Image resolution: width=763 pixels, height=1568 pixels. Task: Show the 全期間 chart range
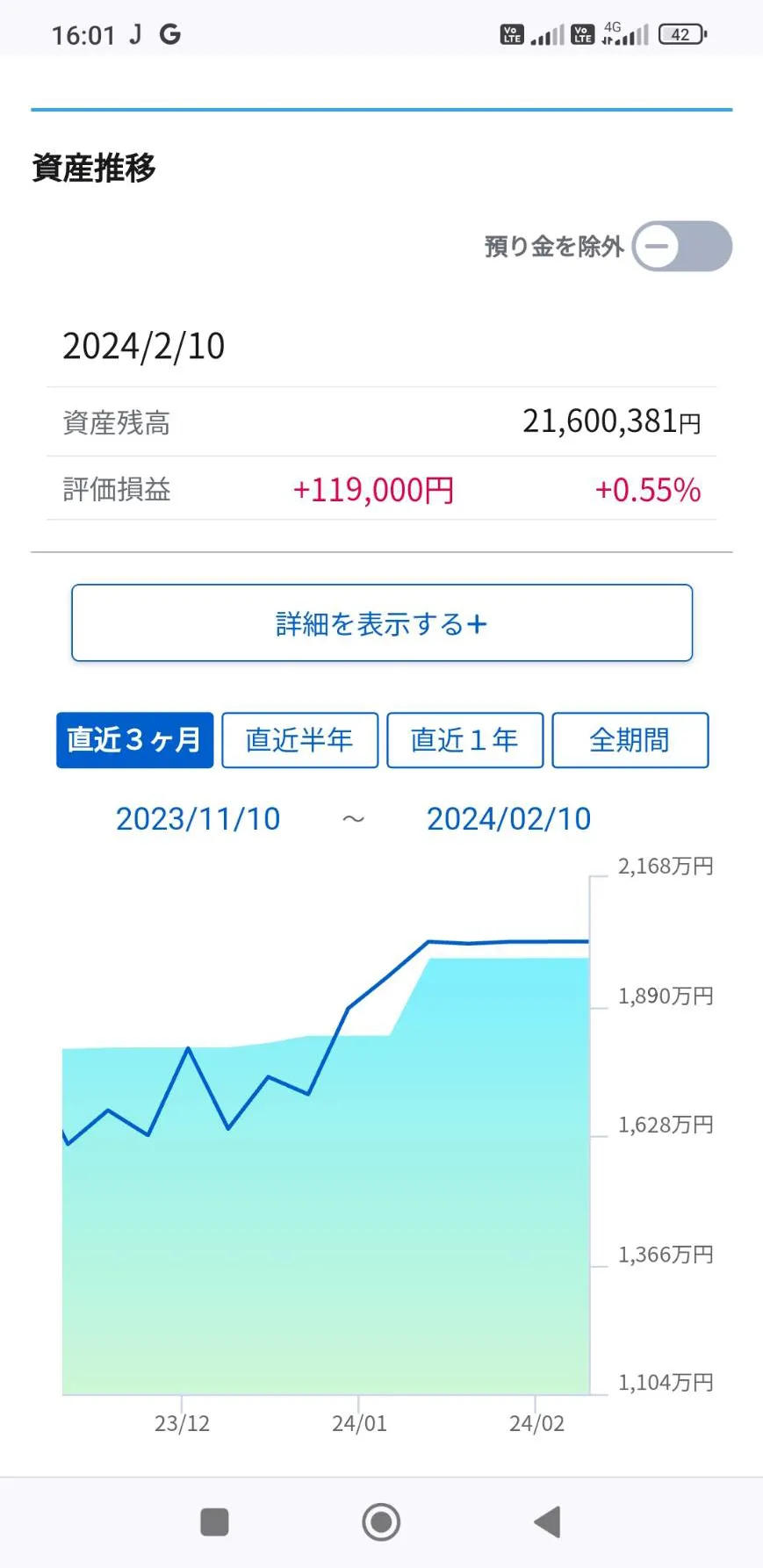pos(630,740)
